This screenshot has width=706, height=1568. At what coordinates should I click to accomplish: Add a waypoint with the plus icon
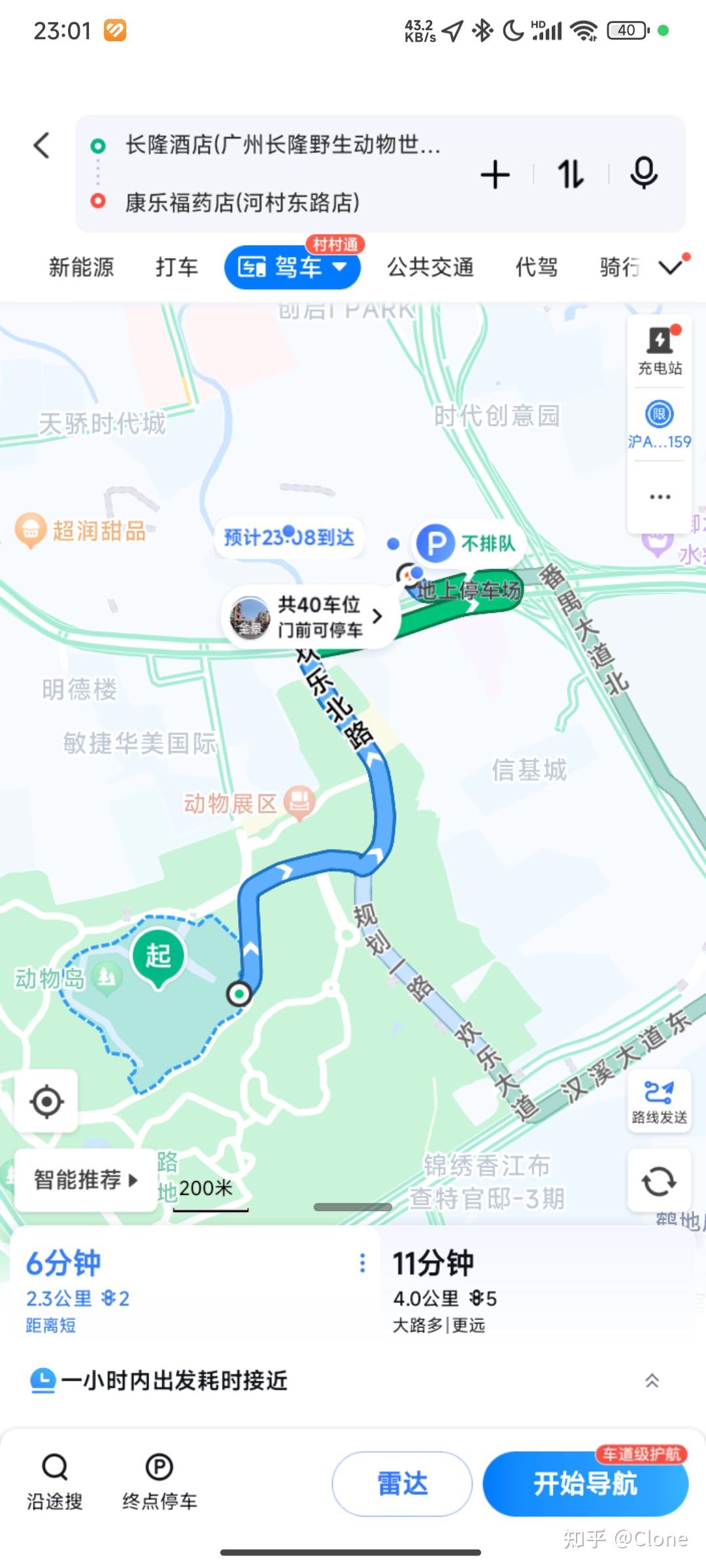(x=495, y=174)
